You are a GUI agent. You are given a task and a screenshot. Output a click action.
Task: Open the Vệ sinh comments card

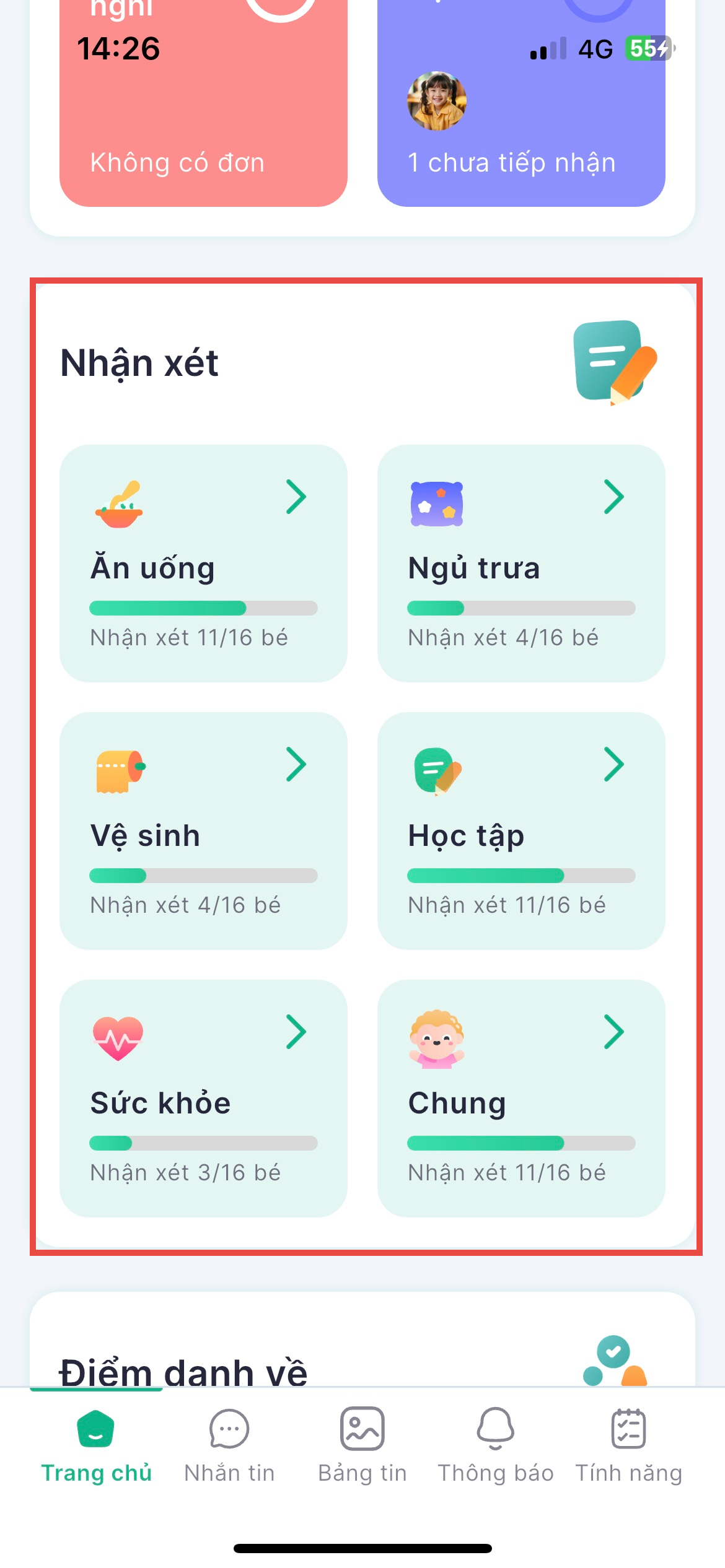pyautogui.click(x=203, y=830)
